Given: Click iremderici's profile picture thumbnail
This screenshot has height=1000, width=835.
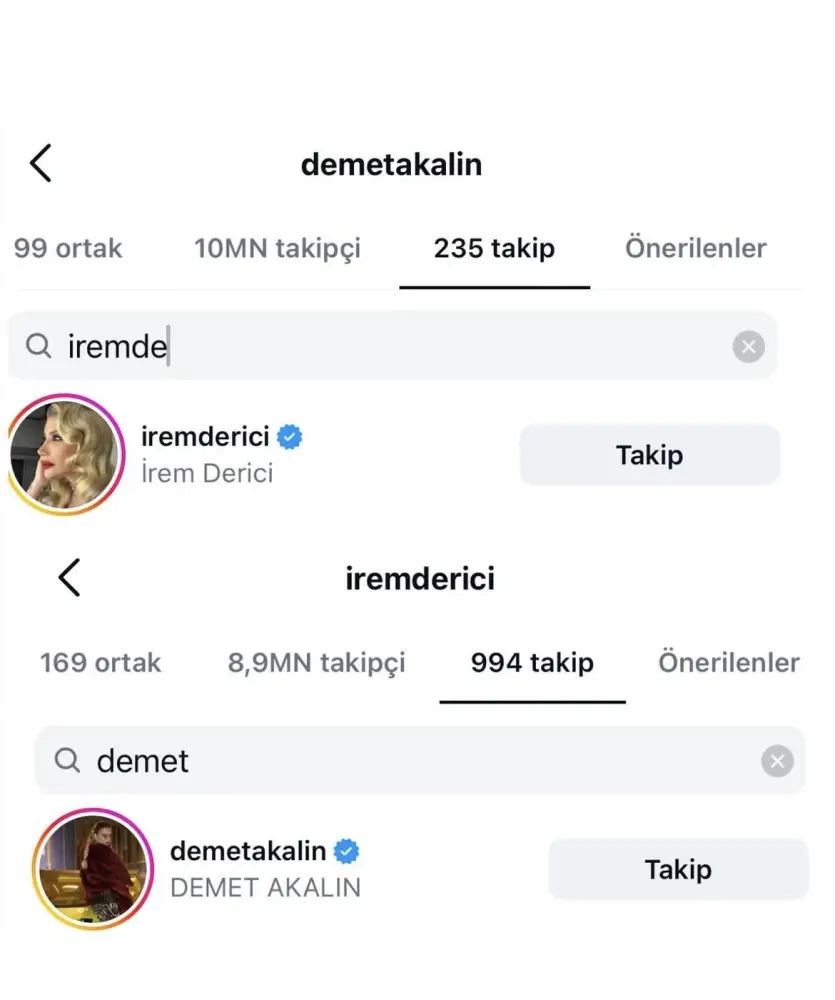Looking at the screenshot, I should point(66,455).
